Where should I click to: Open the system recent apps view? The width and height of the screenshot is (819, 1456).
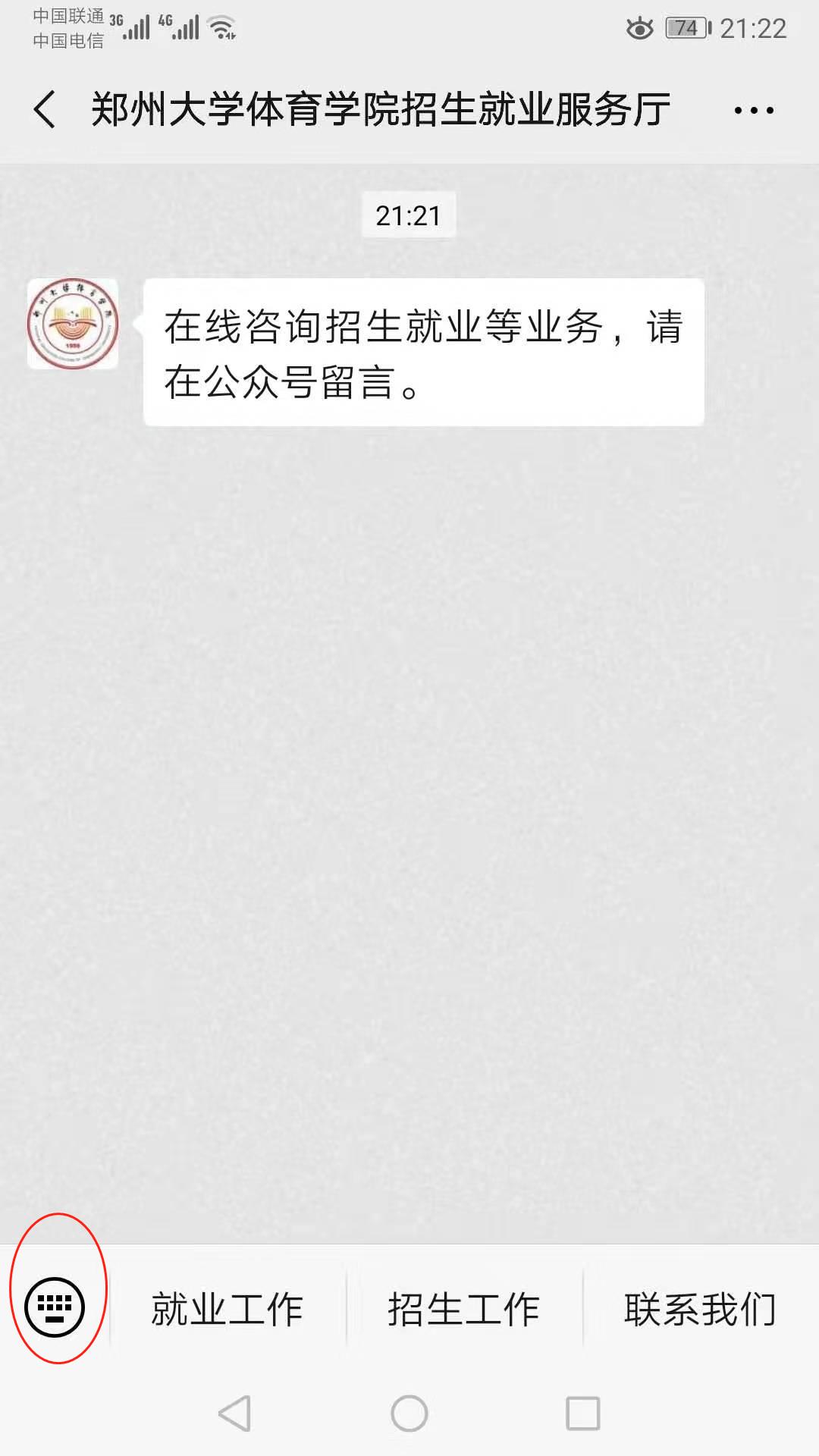582,1414
